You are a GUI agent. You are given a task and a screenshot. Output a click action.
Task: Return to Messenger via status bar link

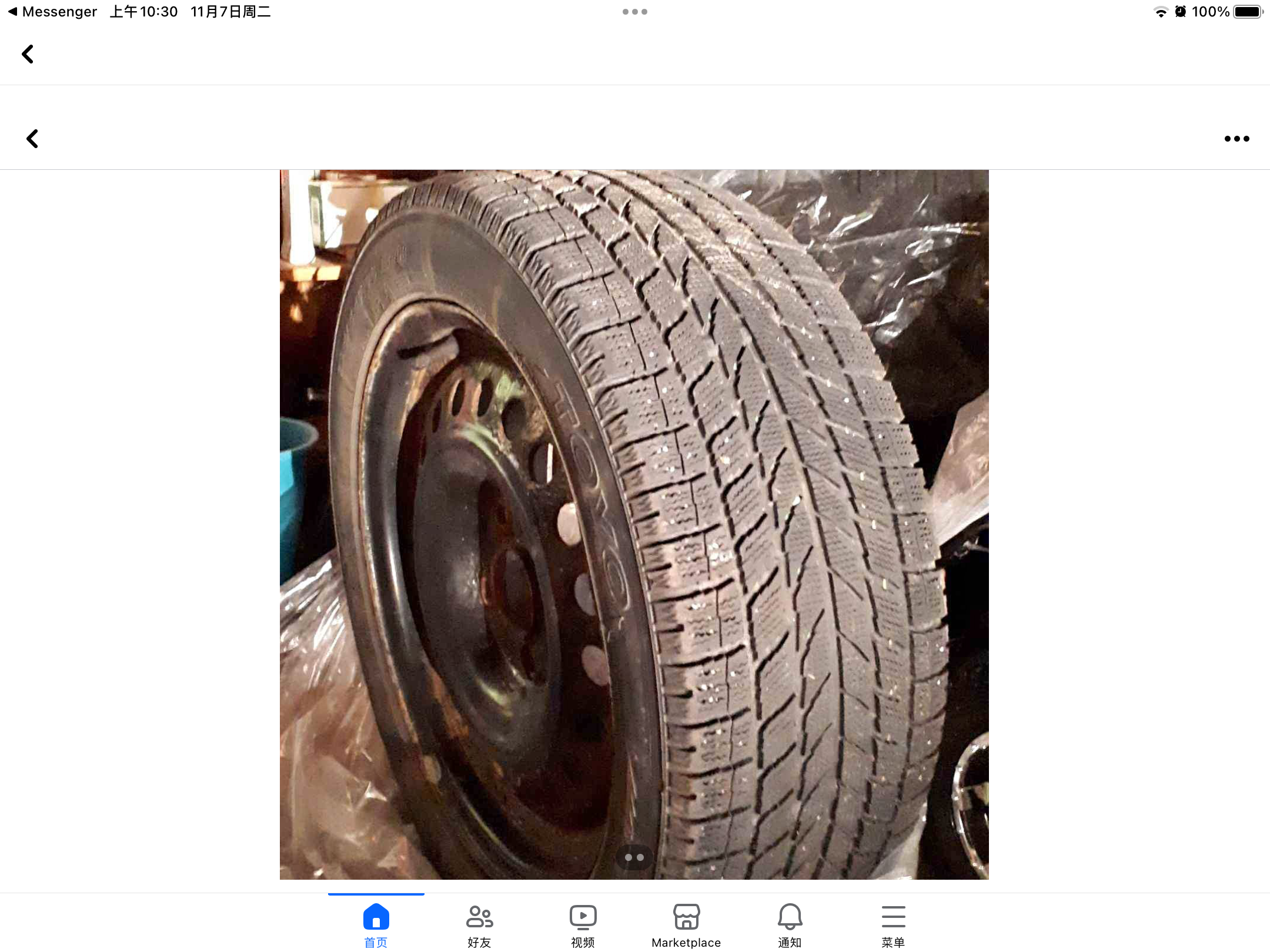tap(52, 12)
